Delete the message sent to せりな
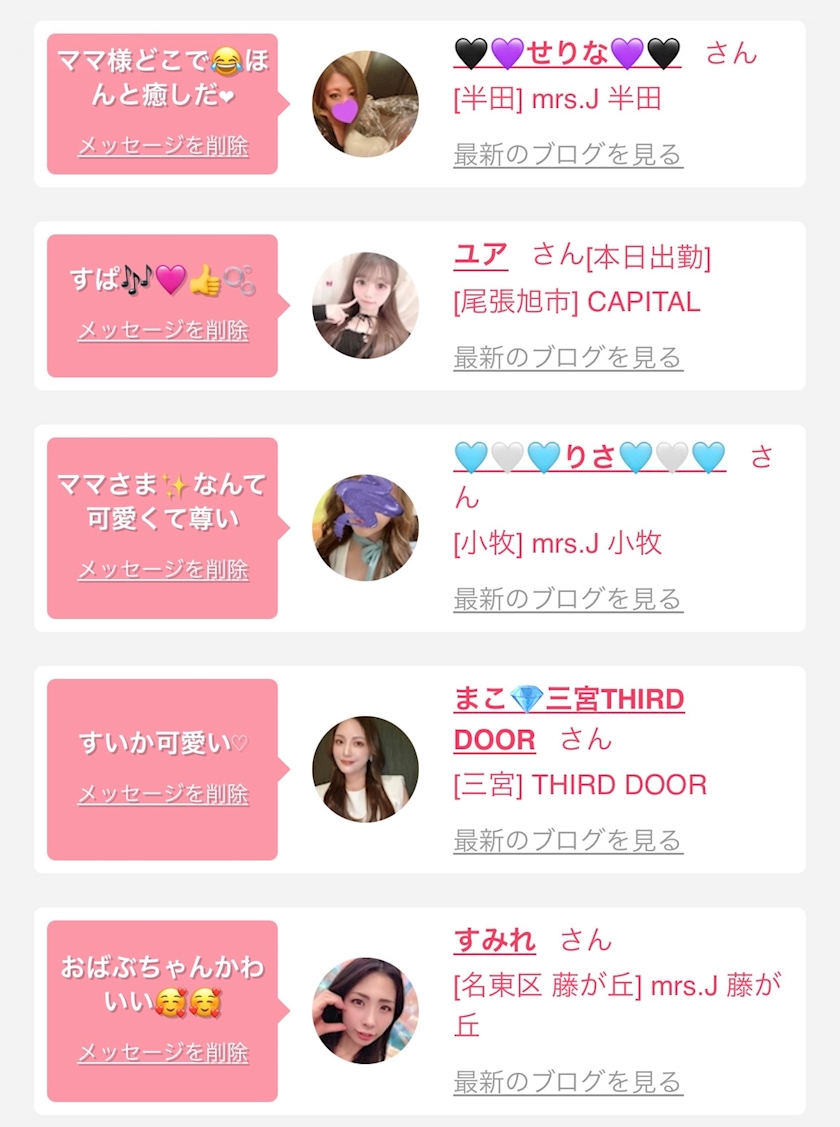The width and height of the screenshot is (840, 1127). (x=163, y=146)
